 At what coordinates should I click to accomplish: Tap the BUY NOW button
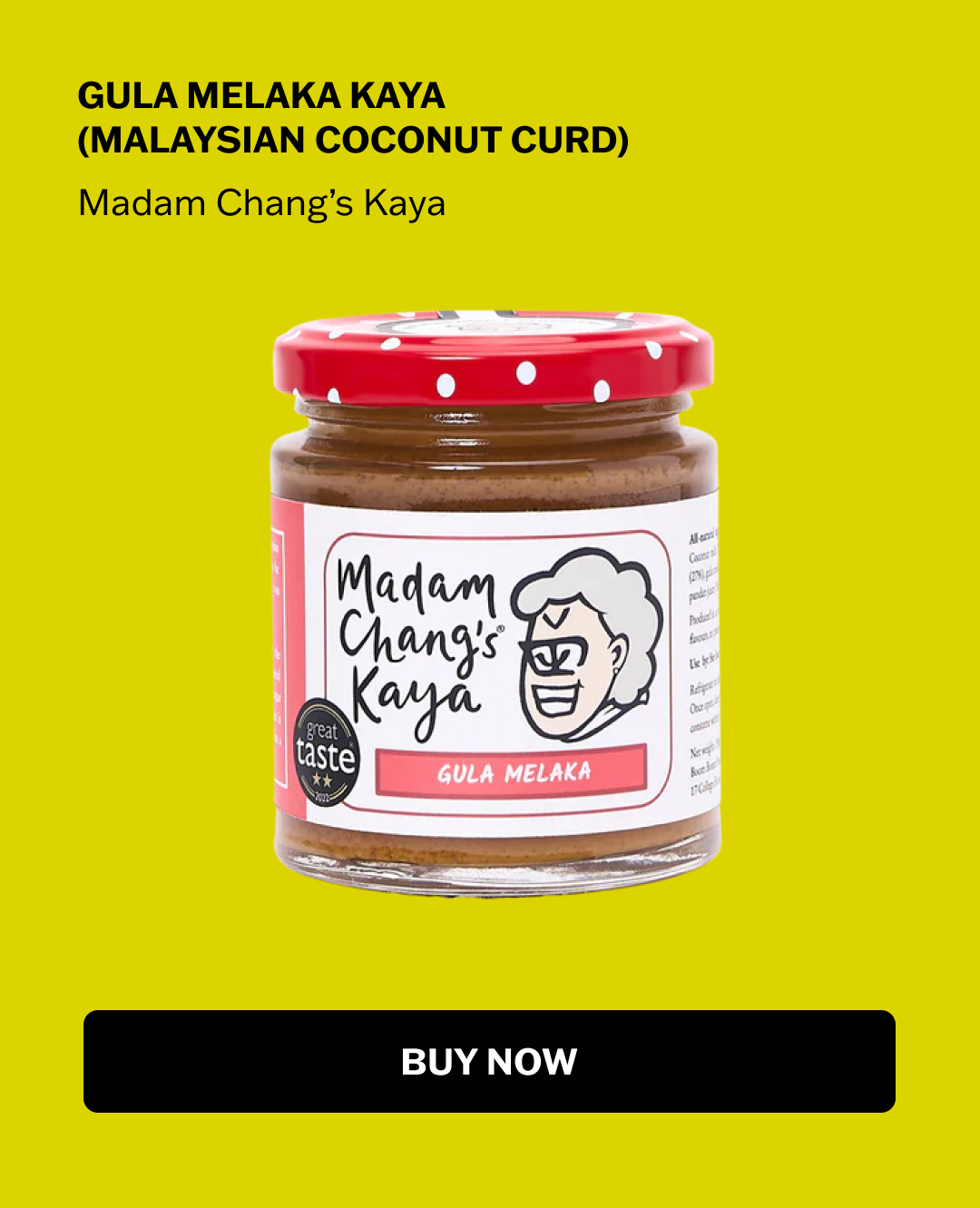489,1061
